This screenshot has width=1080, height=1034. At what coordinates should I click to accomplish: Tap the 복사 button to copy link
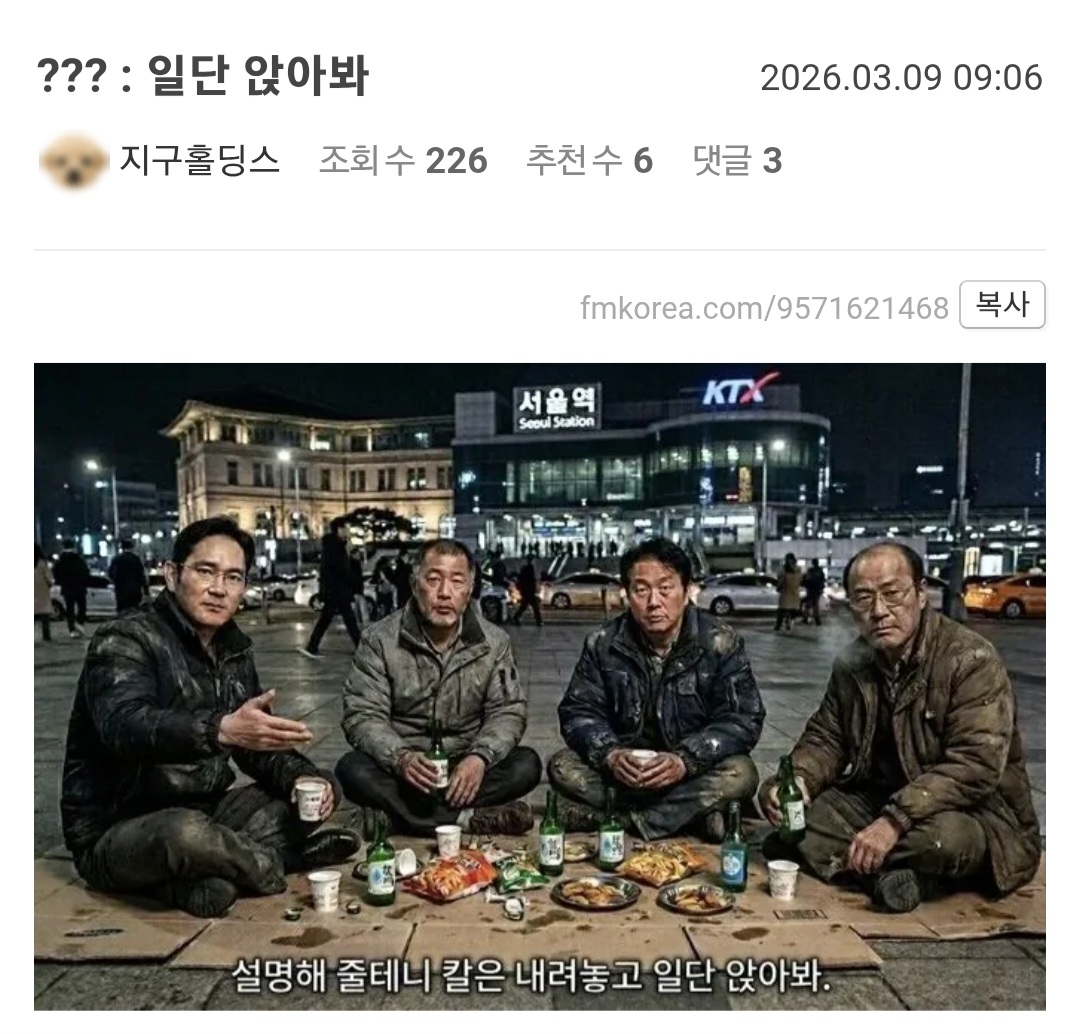click(x=1002, y=305)
